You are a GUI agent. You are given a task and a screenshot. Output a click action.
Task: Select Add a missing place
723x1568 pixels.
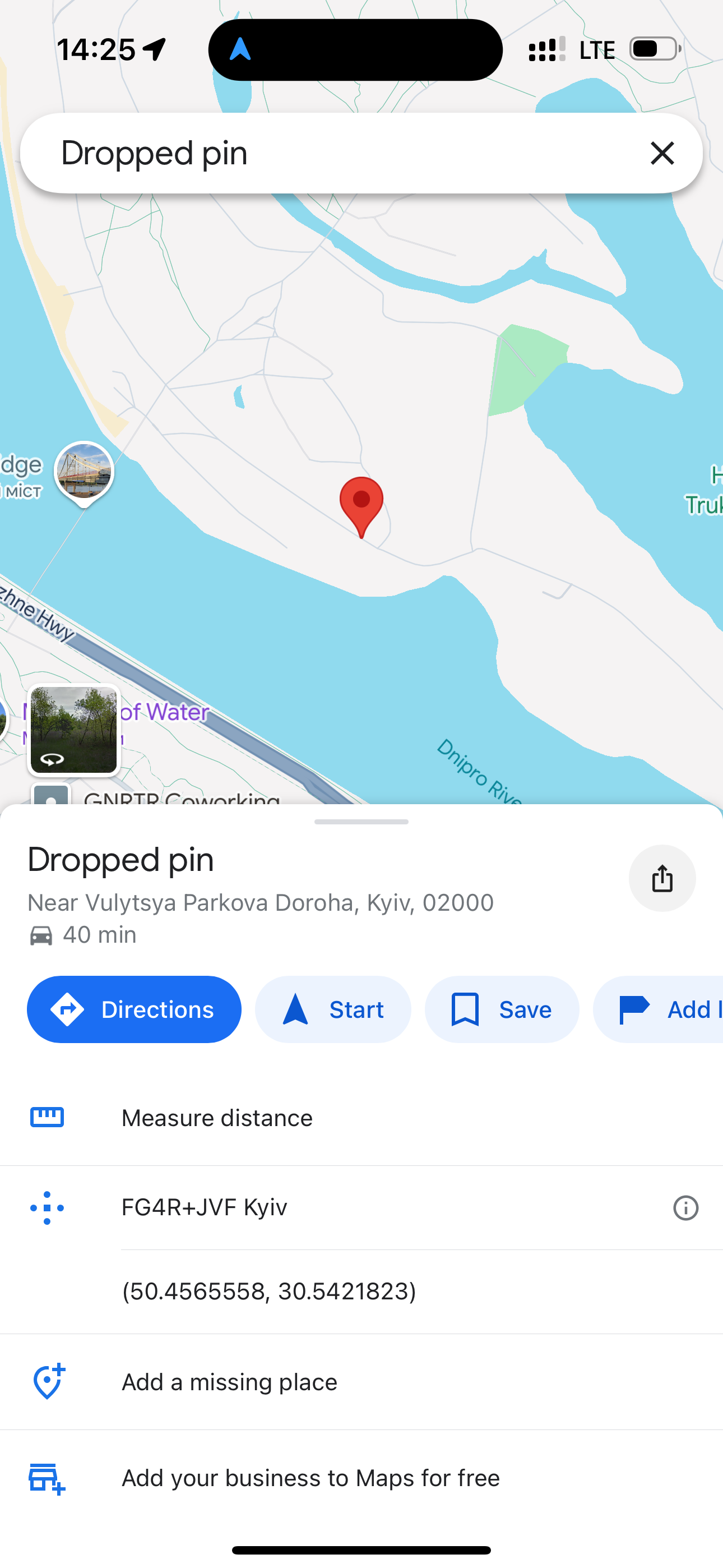tap(229, 1382)
